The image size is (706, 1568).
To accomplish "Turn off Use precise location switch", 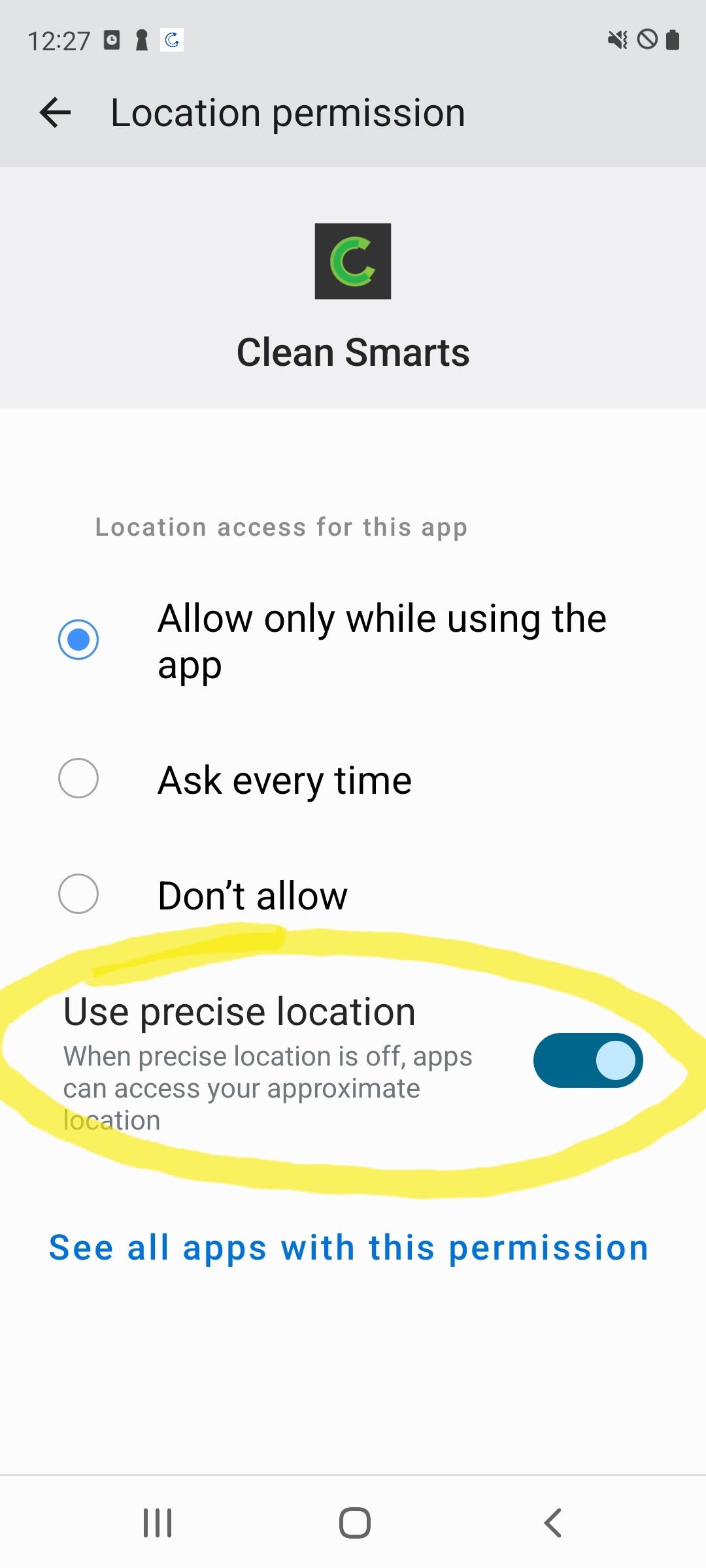I will (588, 1060).
